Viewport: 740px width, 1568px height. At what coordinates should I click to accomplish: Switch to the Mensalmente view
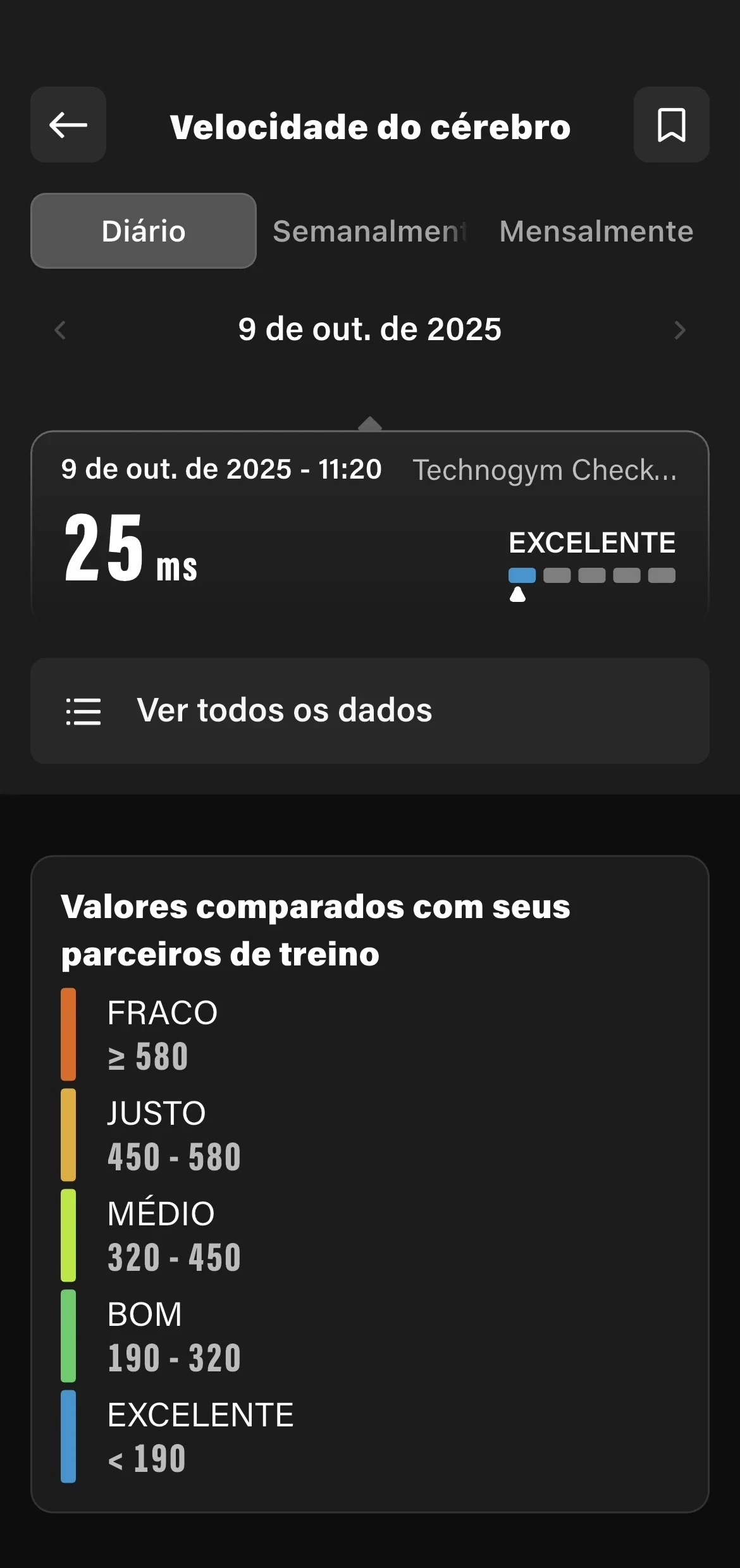(596, 231)
